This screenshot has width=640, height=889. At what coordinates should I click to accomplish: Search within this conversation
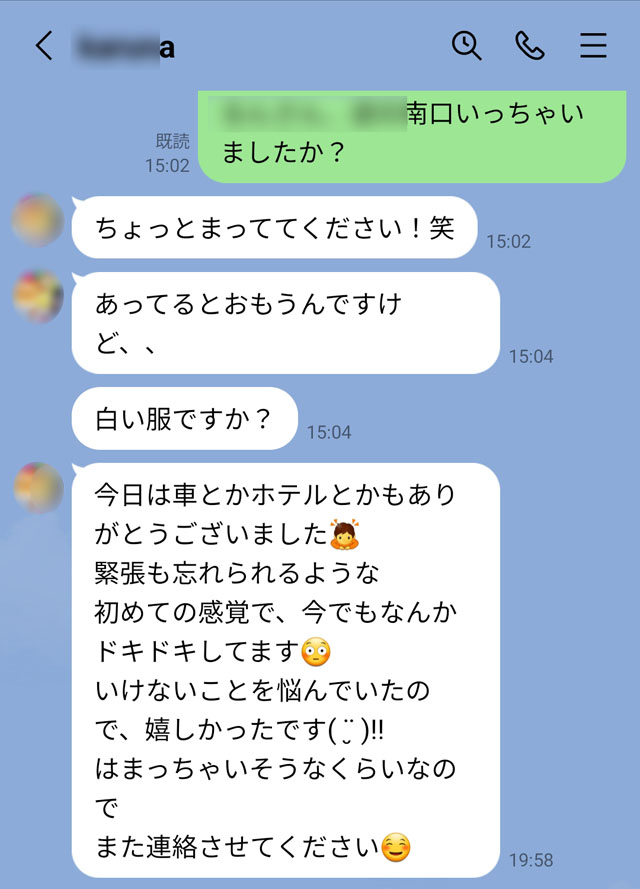tap(467, 46)
